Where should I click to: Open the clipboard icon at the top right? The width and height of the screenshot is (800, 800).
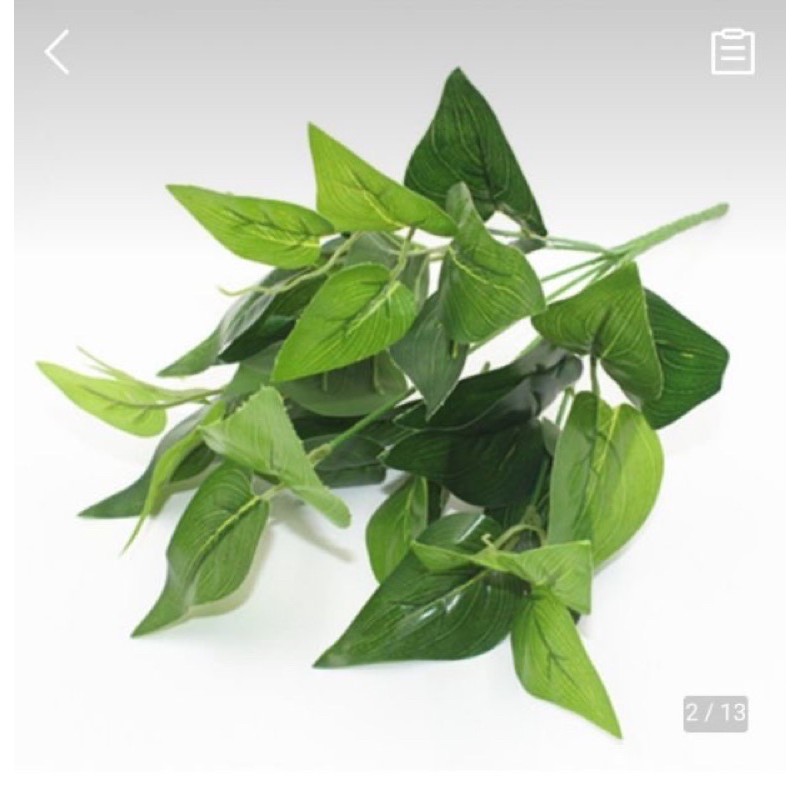[733, 52]
